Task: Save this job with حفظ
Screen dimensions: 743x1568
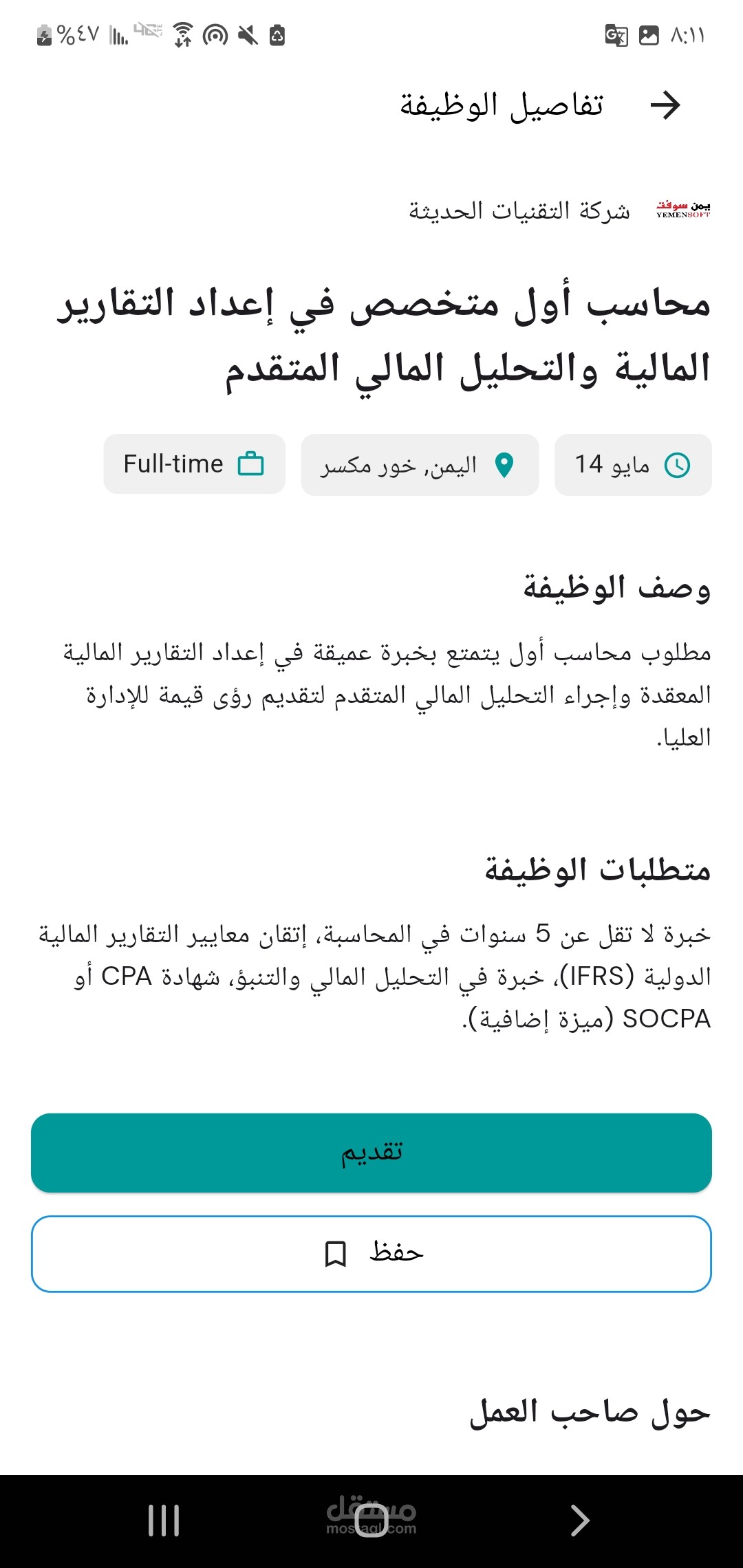Action: (x=371, y=1254)
